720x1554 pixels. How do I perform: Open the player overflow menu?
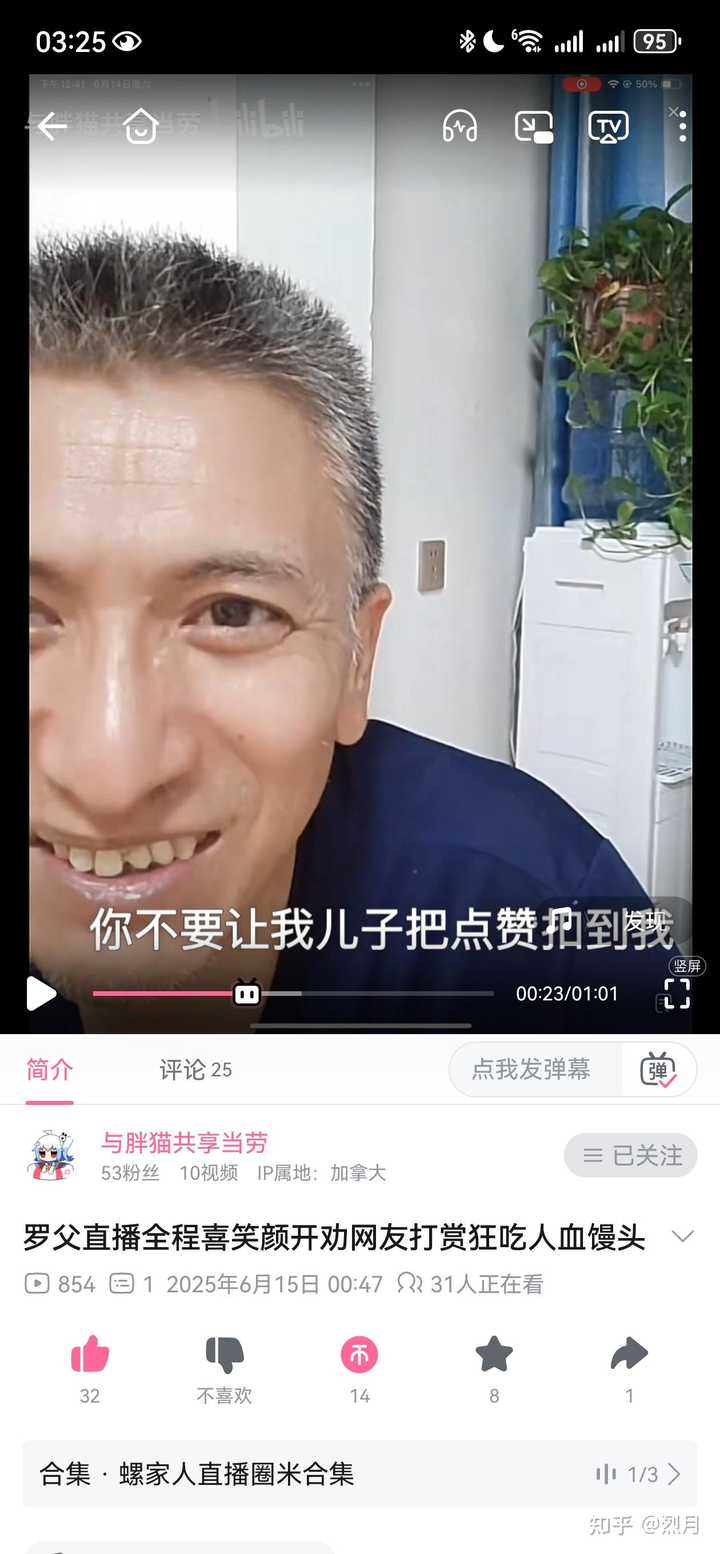[x=682, y=126]
